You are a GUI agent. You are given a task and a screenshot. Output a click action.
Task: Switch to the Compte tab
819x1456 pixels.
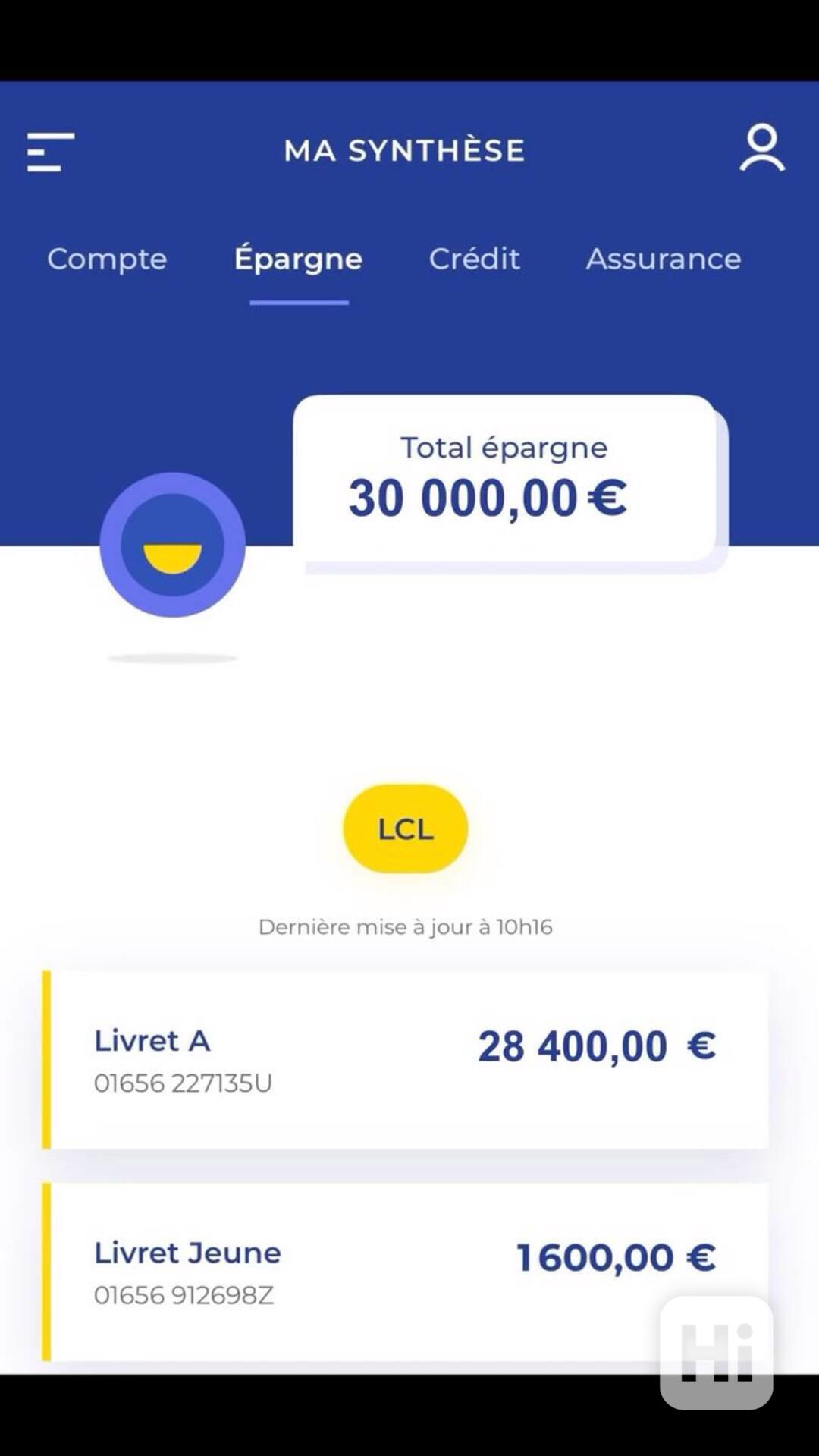coord(107,259)
